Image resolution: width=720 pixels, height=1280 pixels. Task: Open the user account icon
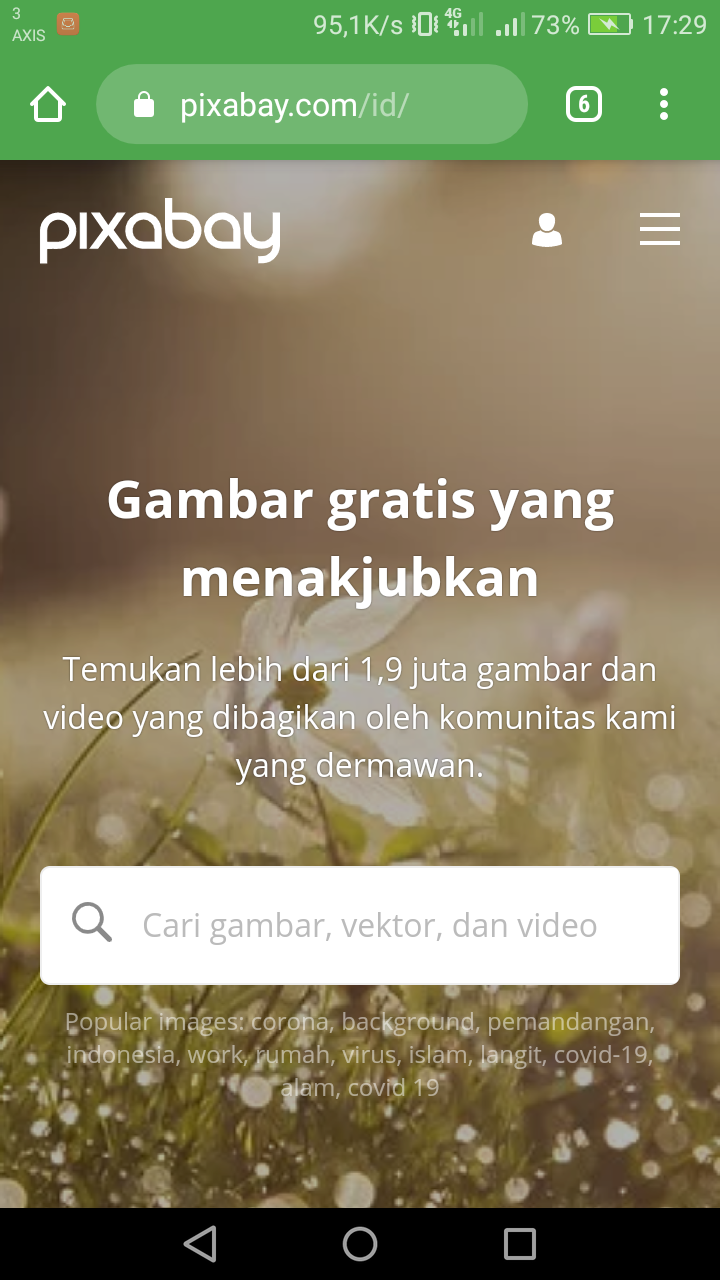click(546, 230)
